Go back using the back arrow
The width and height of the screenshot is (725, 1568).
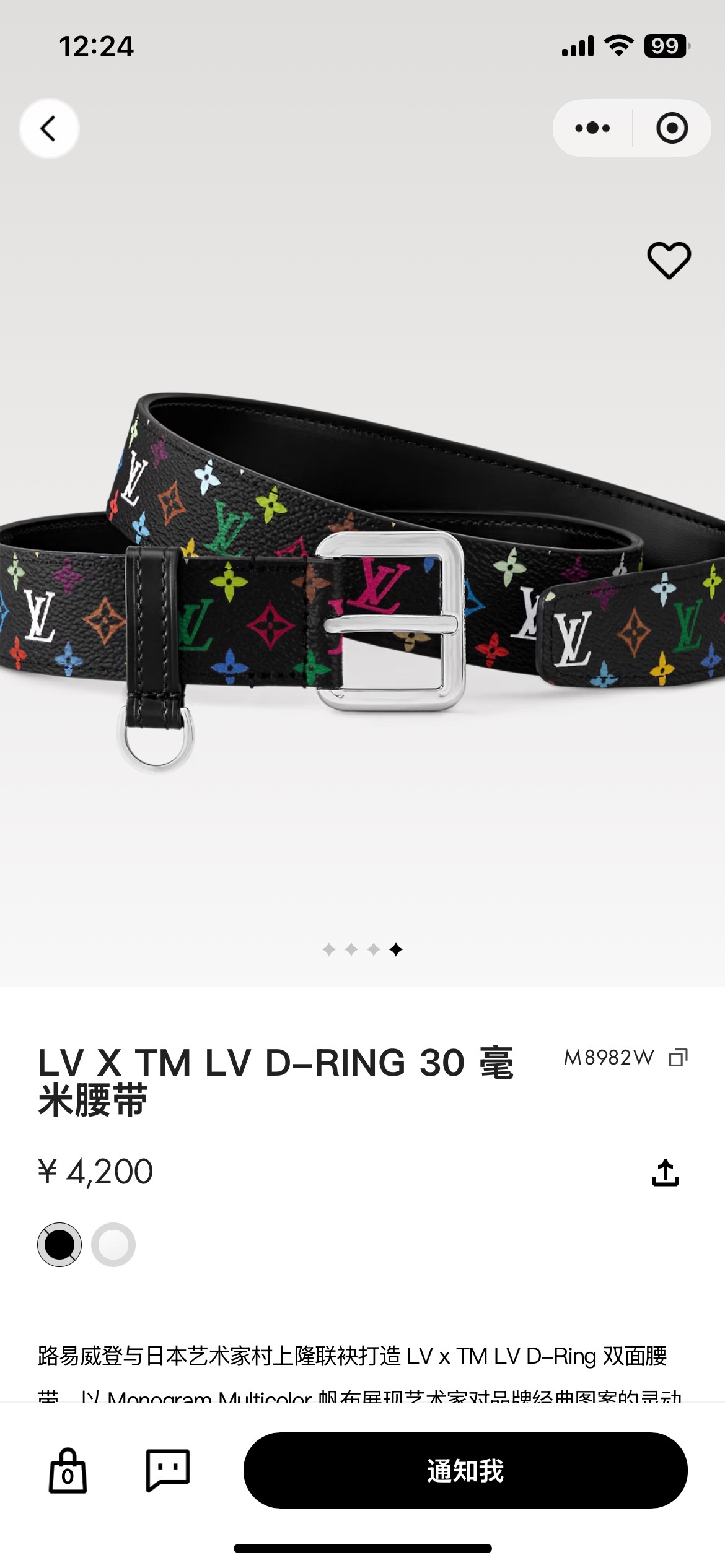49,128
